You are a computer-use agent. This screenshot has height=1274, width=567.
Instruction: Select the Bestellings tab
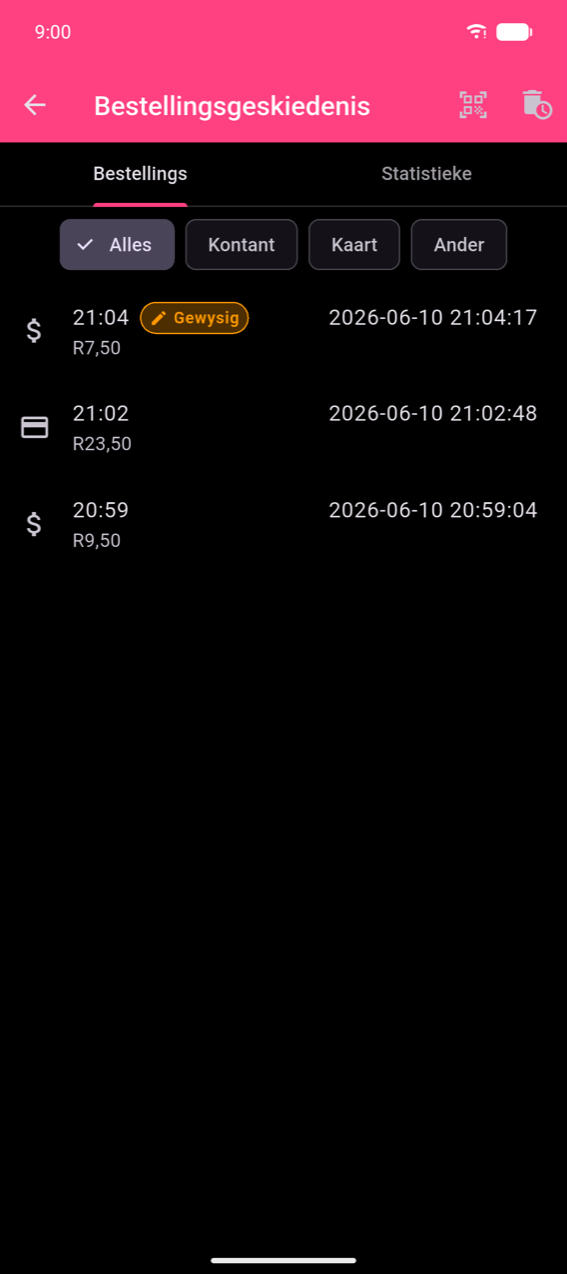[x=140, y=174]
